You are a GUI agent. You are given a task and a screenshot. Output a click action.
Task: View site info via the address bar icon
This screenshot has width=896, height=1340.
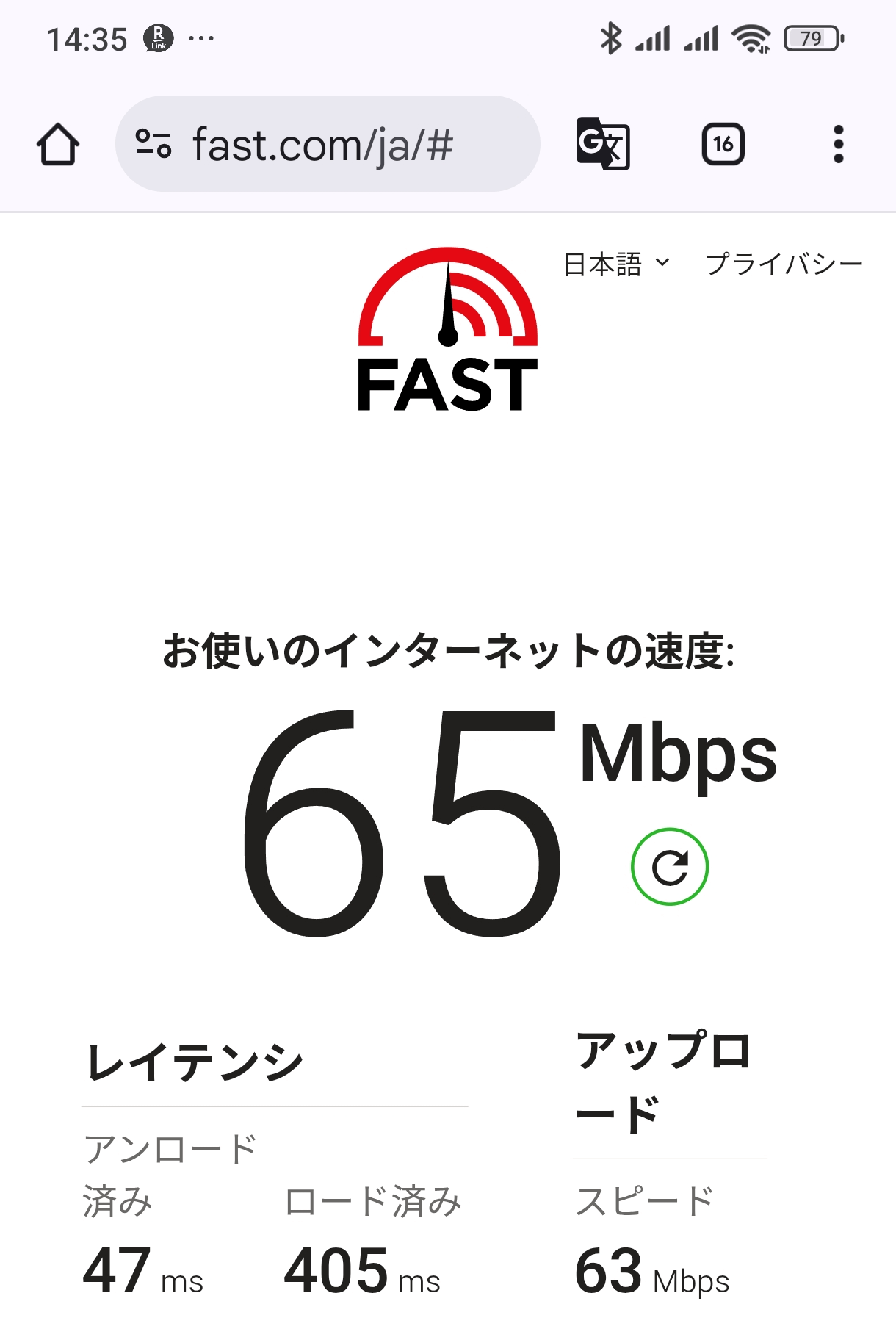[153, 144]
